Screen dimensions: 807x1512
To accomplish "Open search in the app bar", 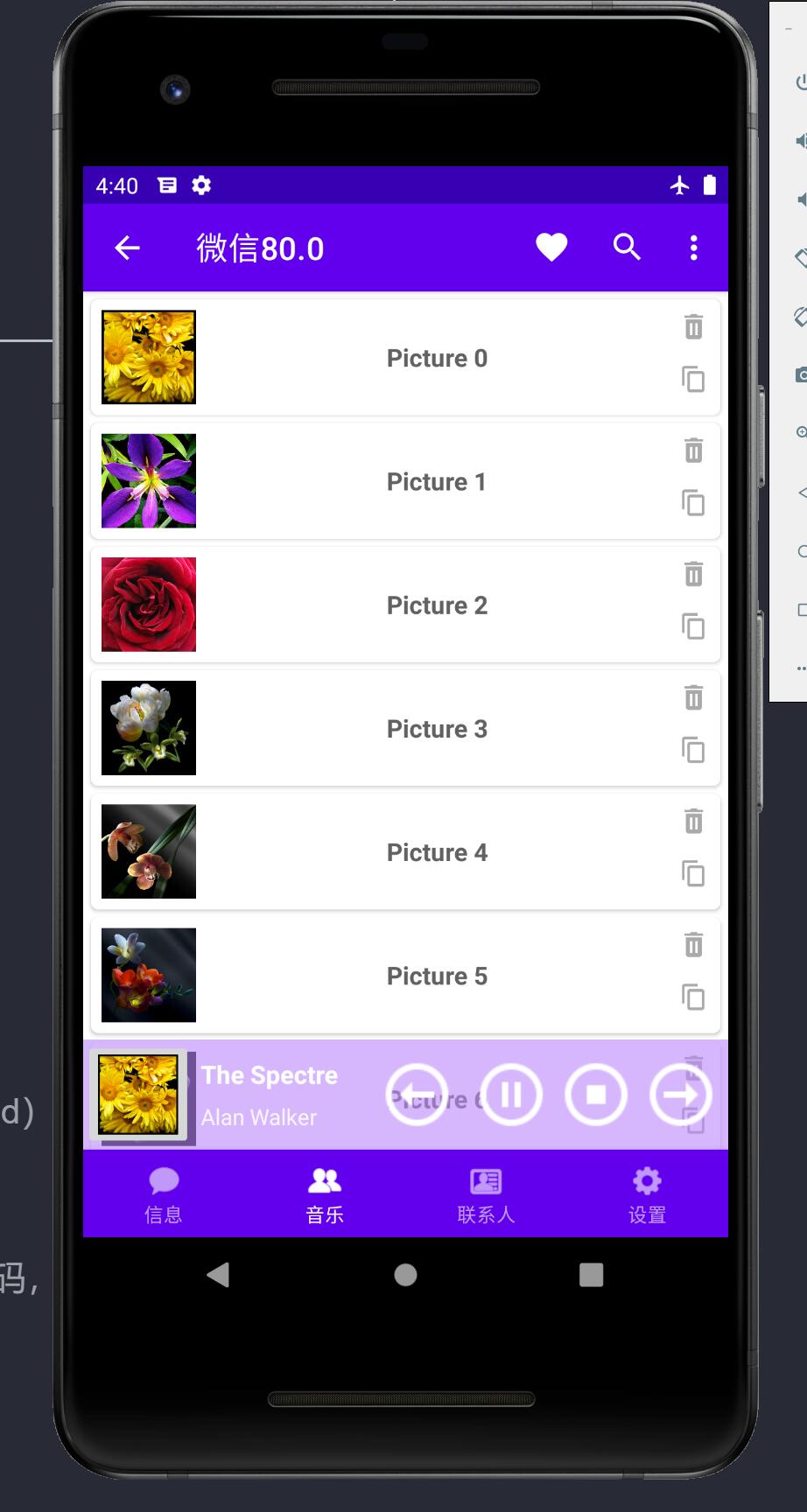I will (x=627, y=248).
